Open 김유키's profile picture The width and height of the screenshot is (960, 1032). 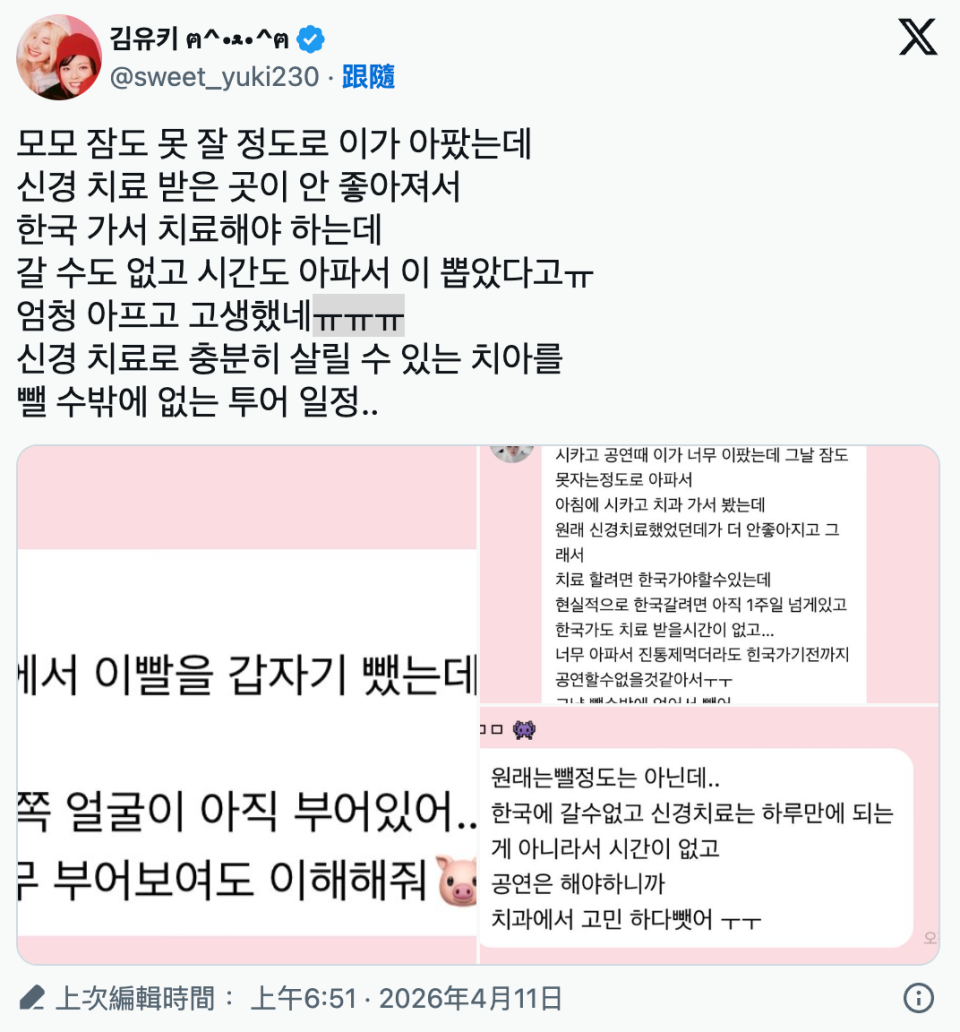pos(59,58)
